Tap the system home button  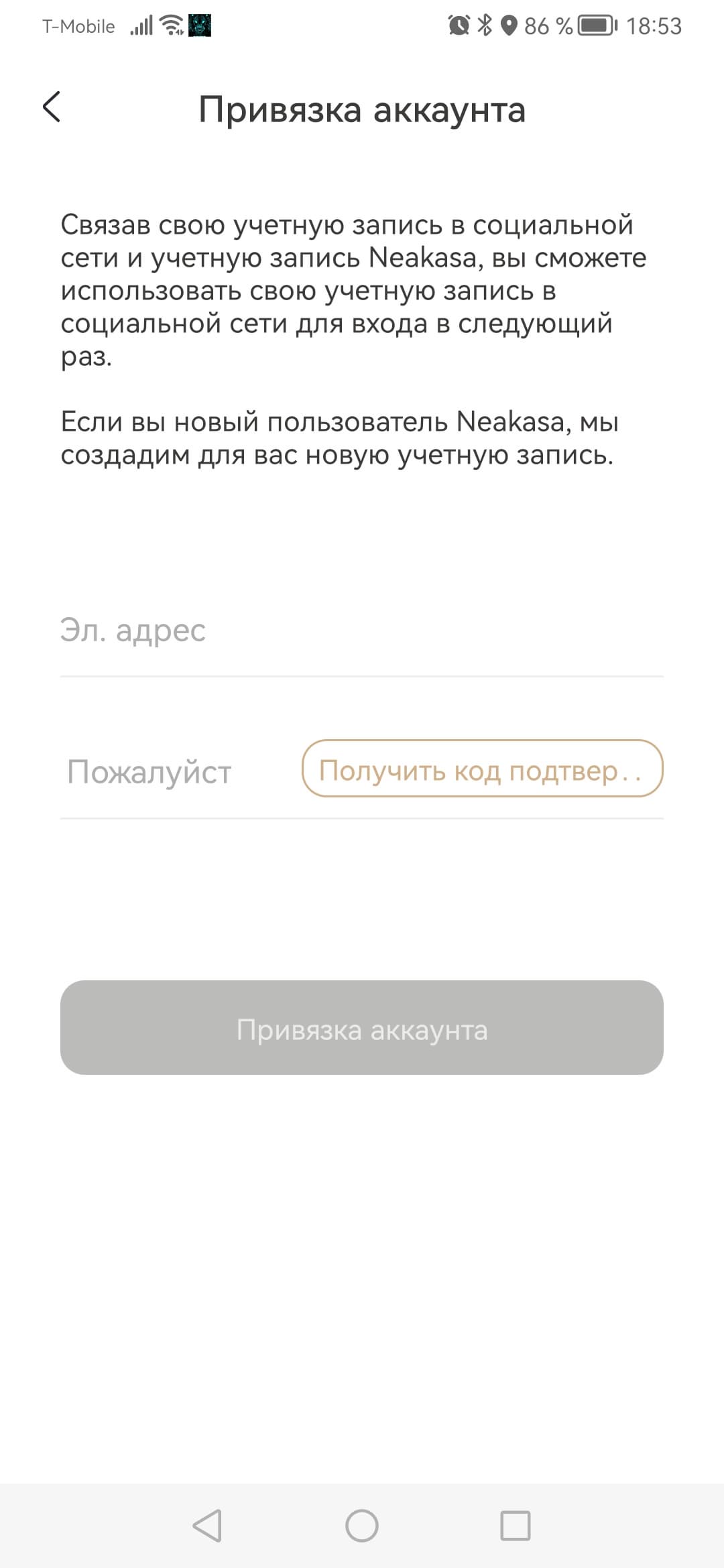(x=362, y=1526)
